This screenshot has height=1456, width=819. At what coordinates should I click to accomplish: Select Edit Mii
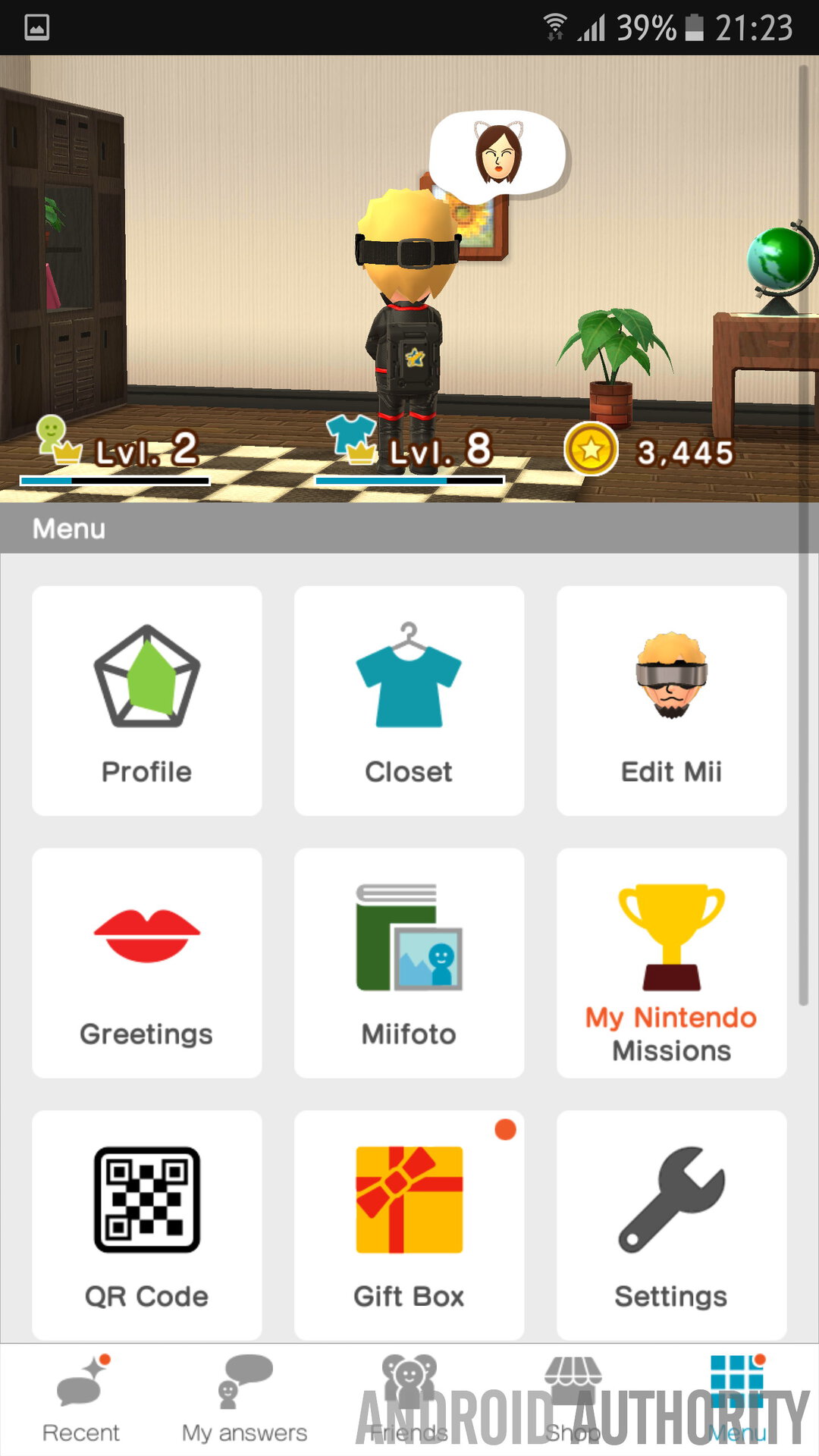tap(671, 700)
